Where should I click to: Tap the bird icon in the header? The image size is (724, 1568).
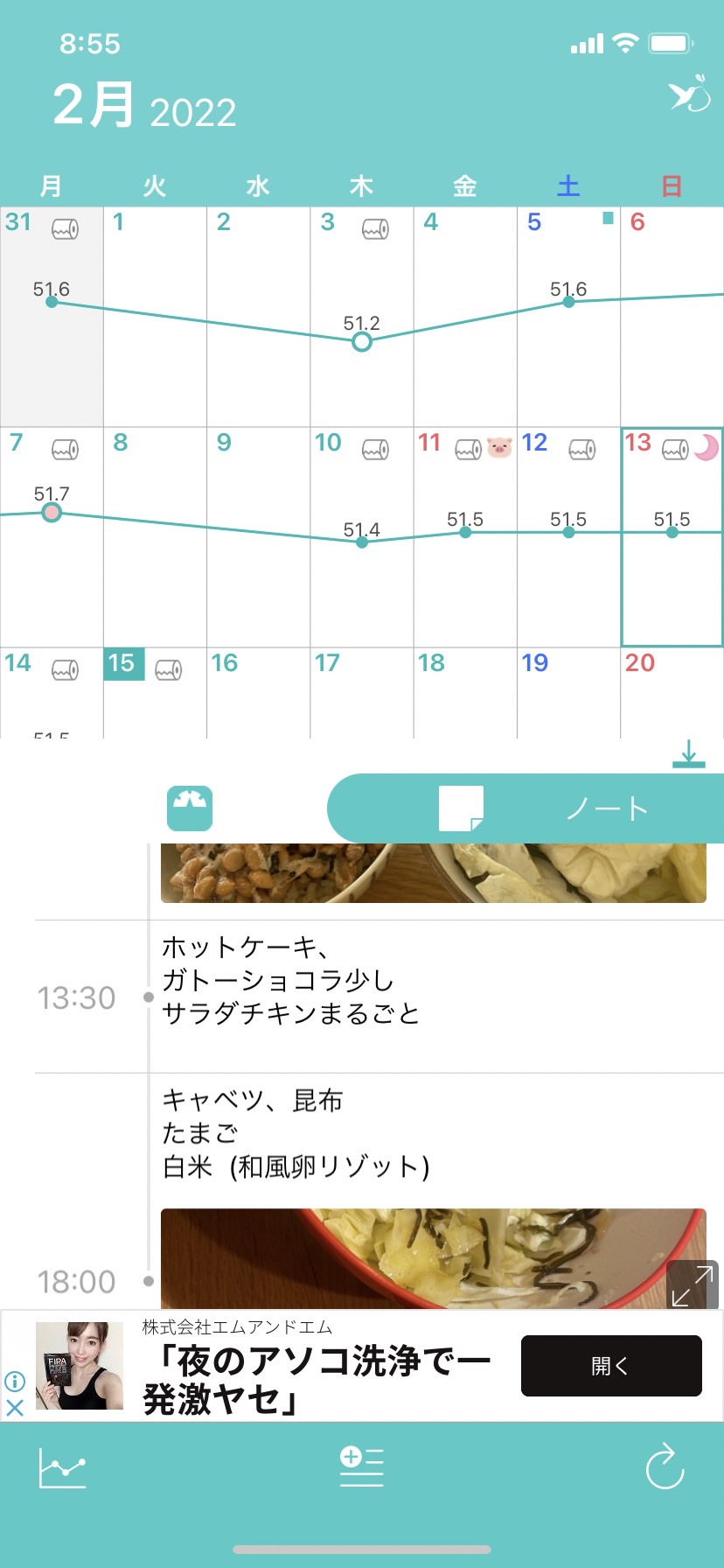pos(689,94)
